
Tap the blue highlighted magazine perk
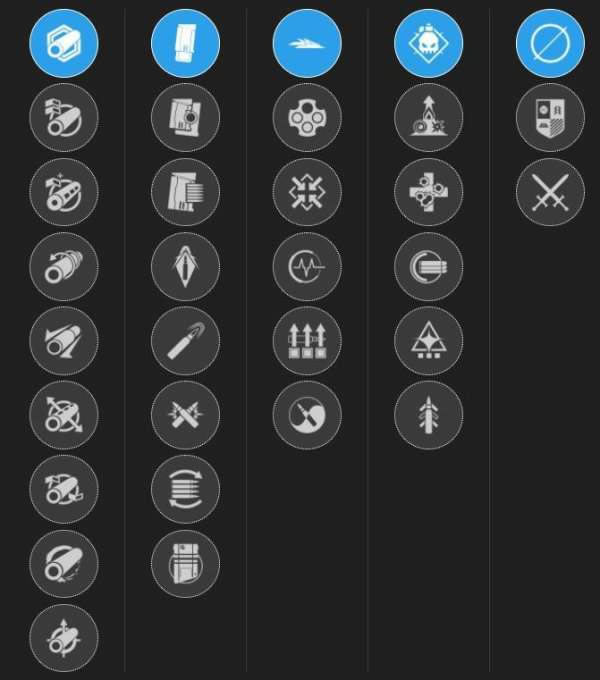click(x=185, y=44)
